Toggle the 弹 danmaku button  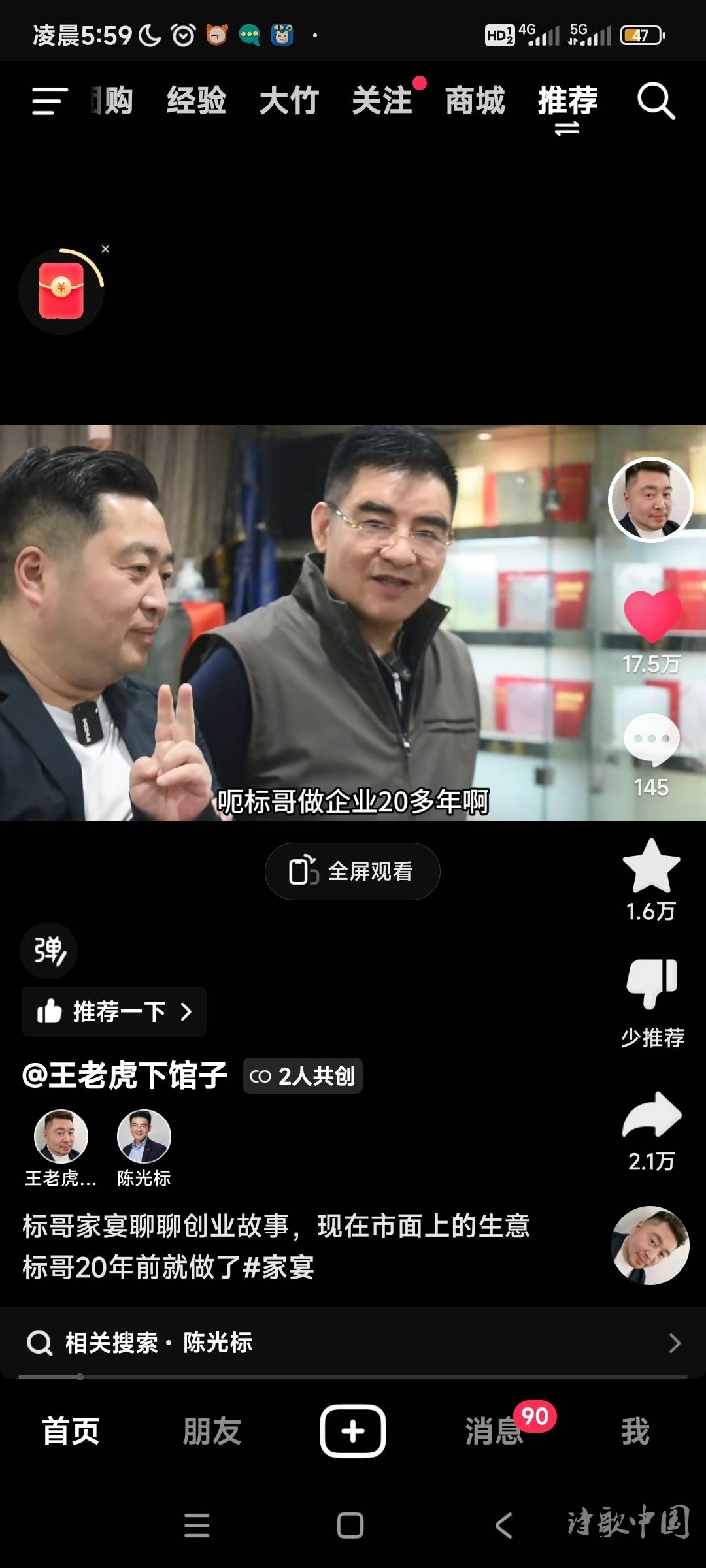[x=49, y=951]
